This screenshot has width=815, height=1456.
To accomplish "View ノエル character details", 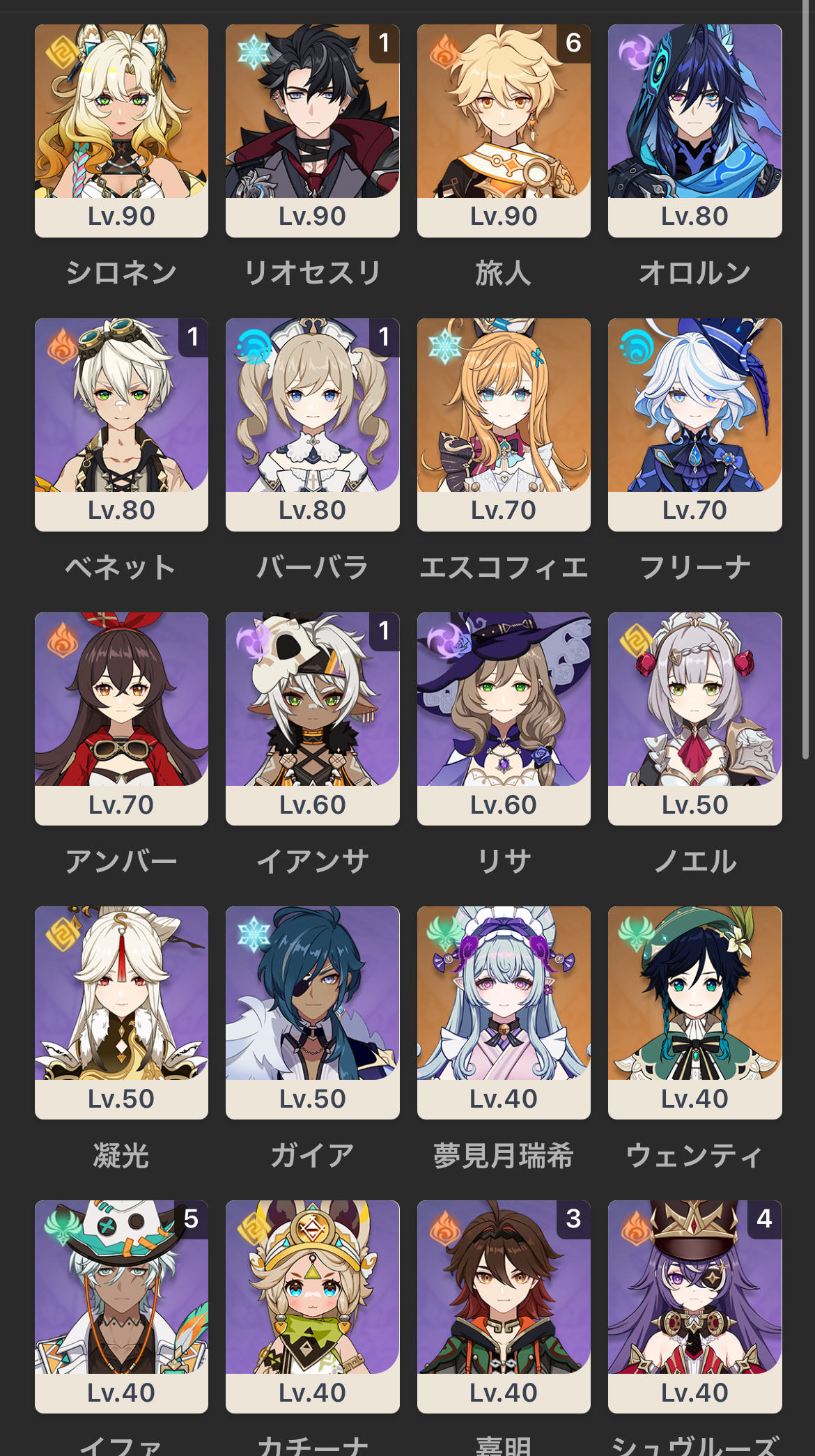I will tap(694, 719).
